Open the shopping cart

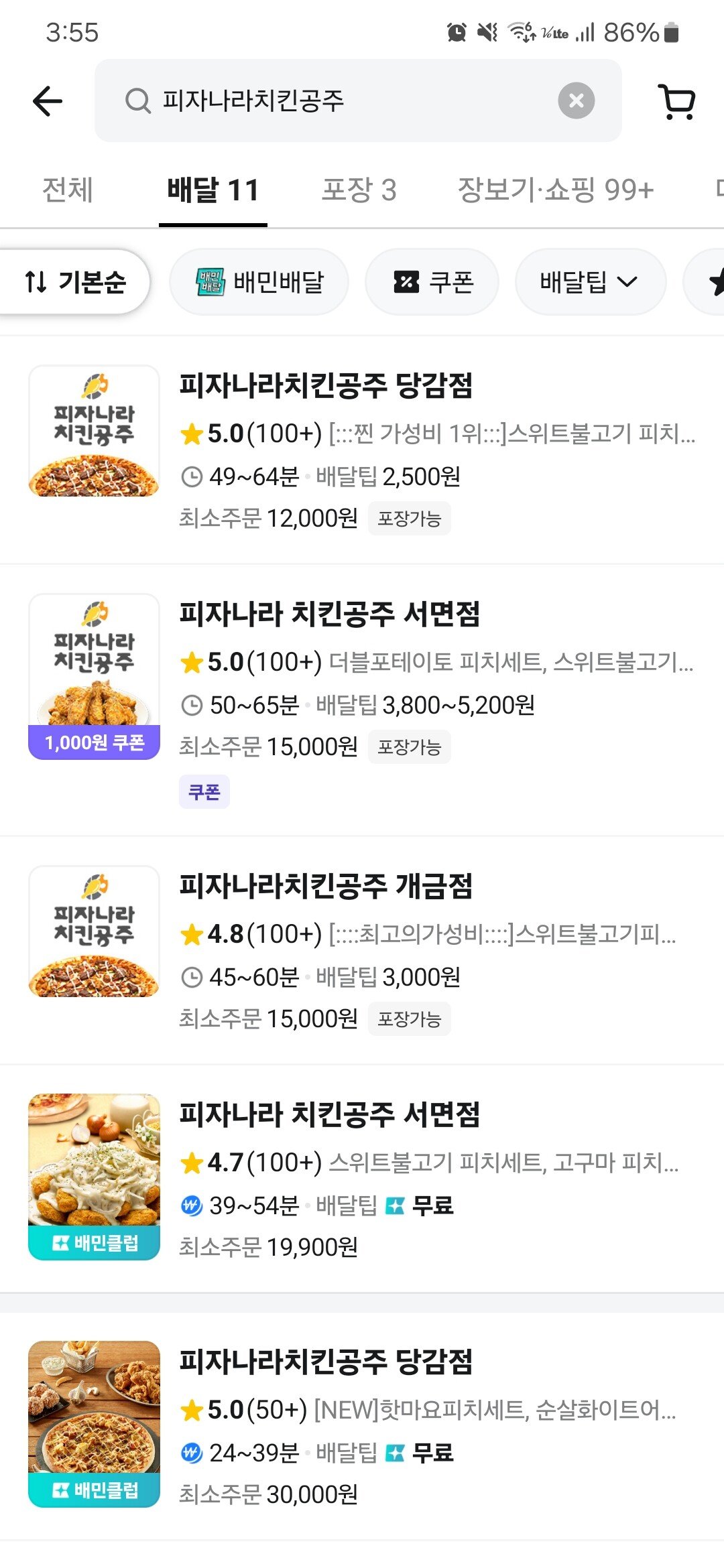(676, 101)
